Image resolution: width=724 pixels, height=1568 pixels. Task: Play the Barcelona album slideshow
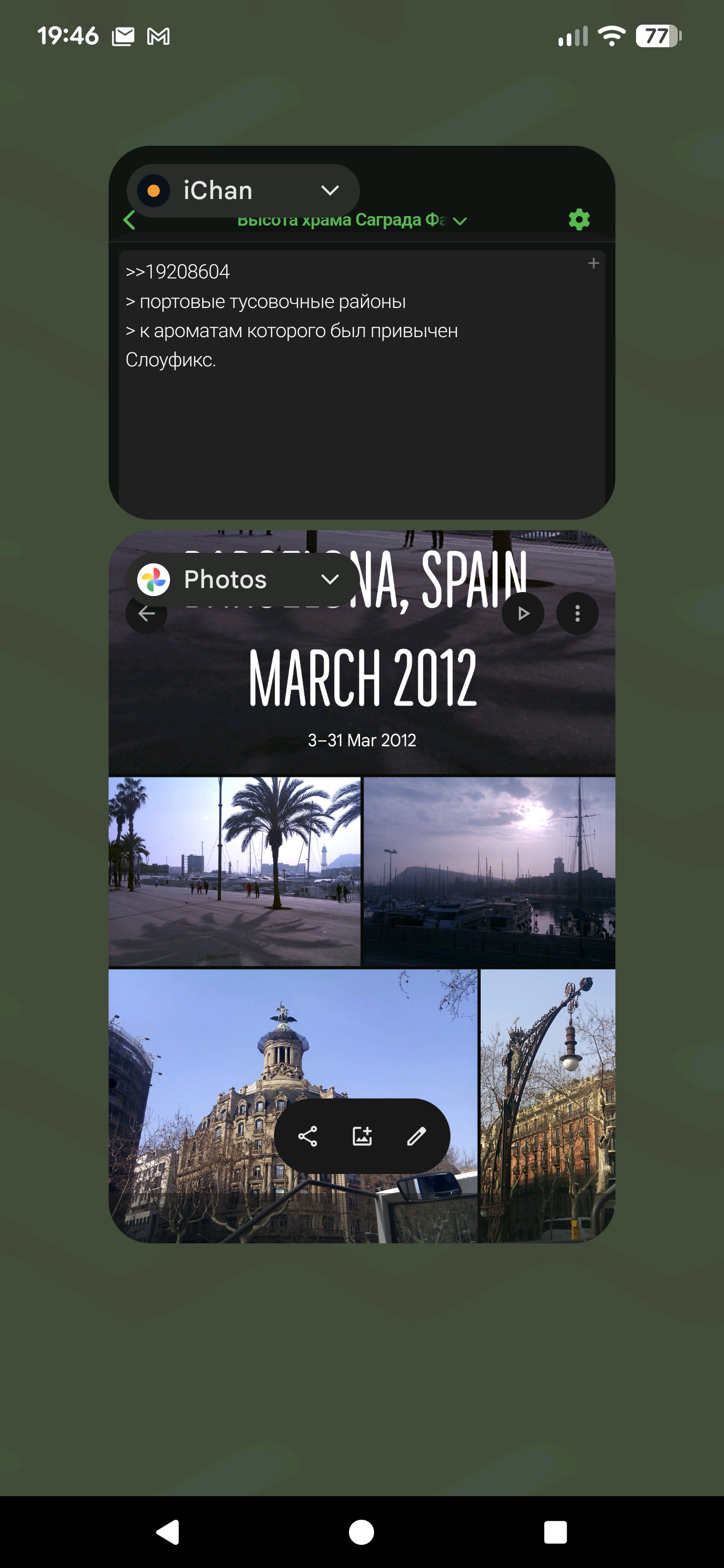[x=523, y=614]
